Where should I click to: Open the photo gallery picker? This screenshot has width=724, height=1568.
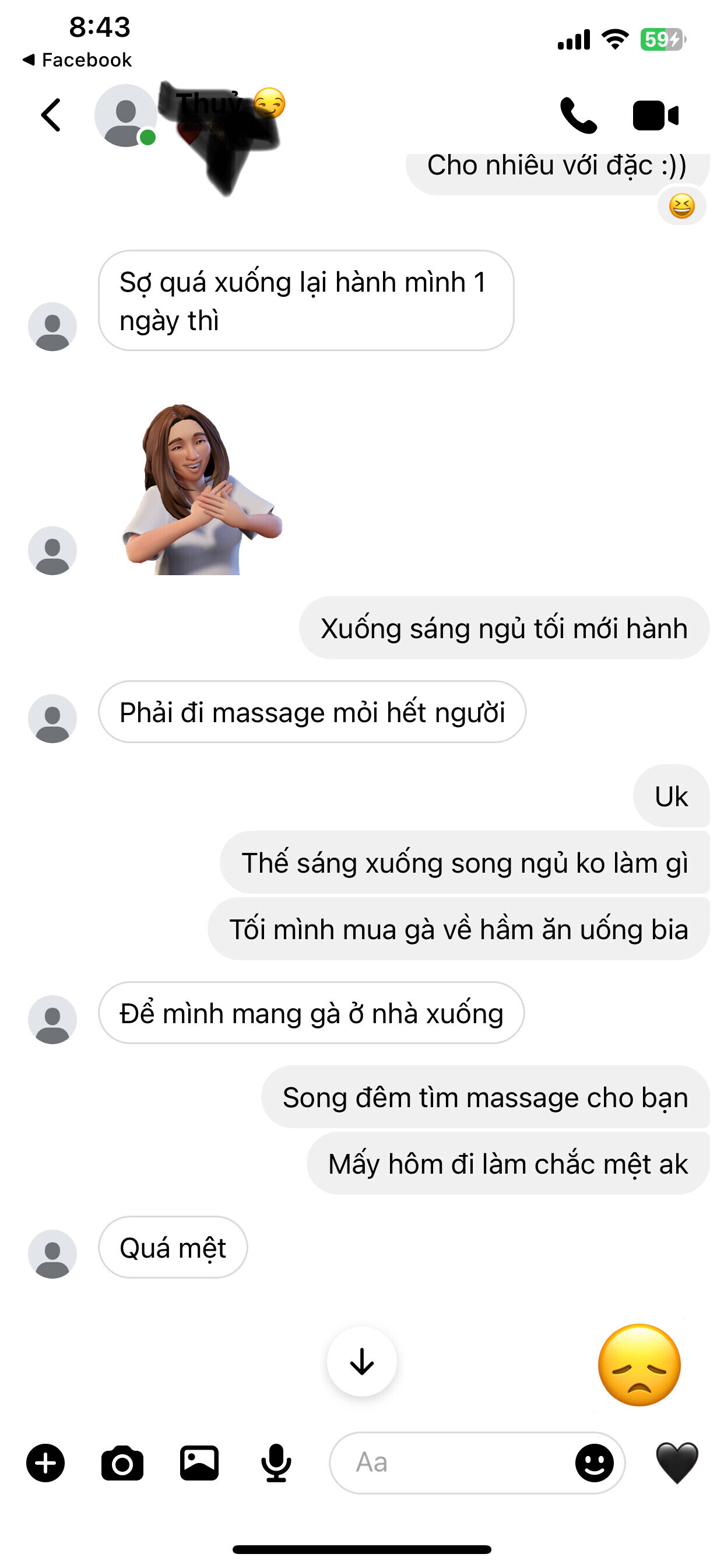tap(199, 1462)
